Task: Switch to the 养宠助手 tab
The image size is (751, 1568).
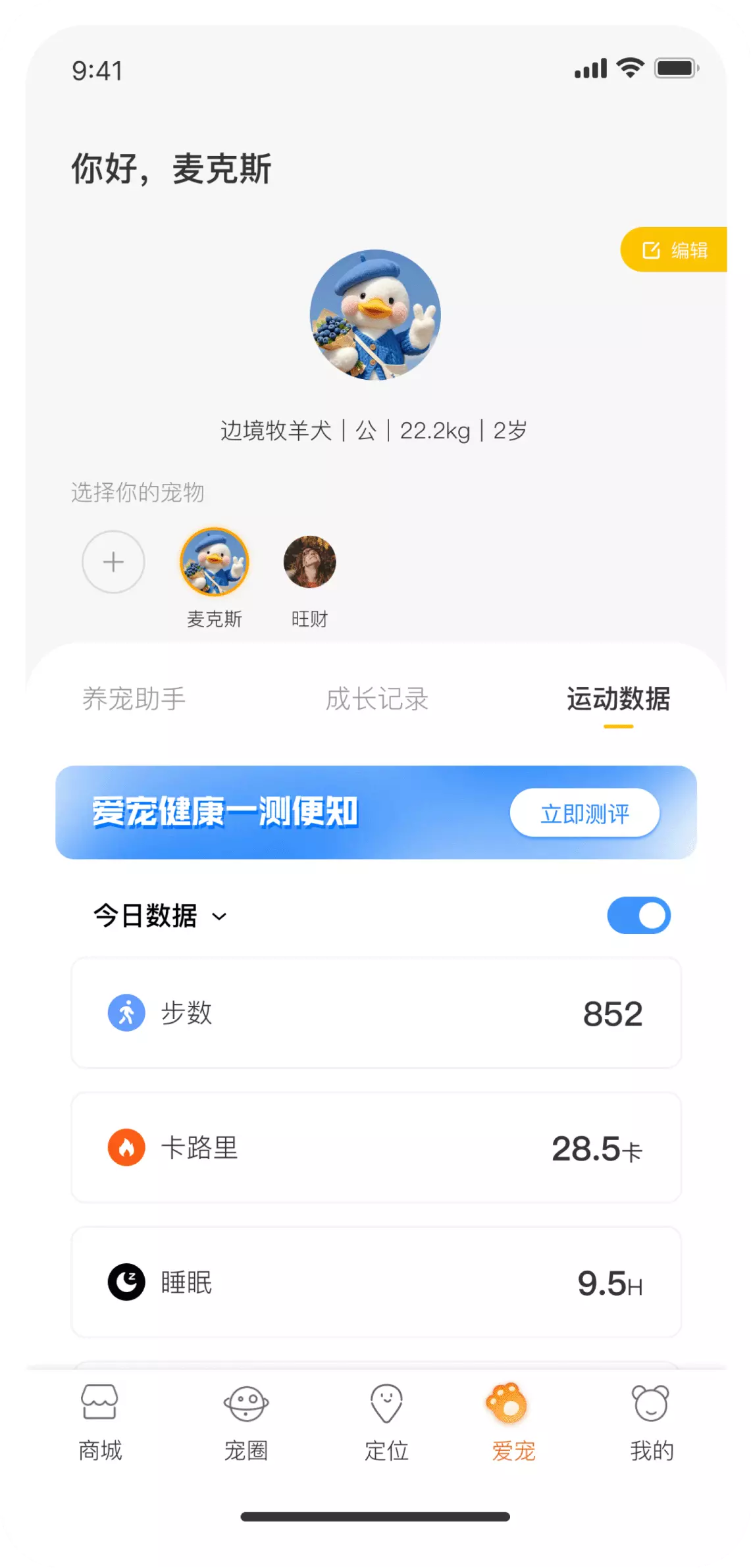Action: coord(134,699)
